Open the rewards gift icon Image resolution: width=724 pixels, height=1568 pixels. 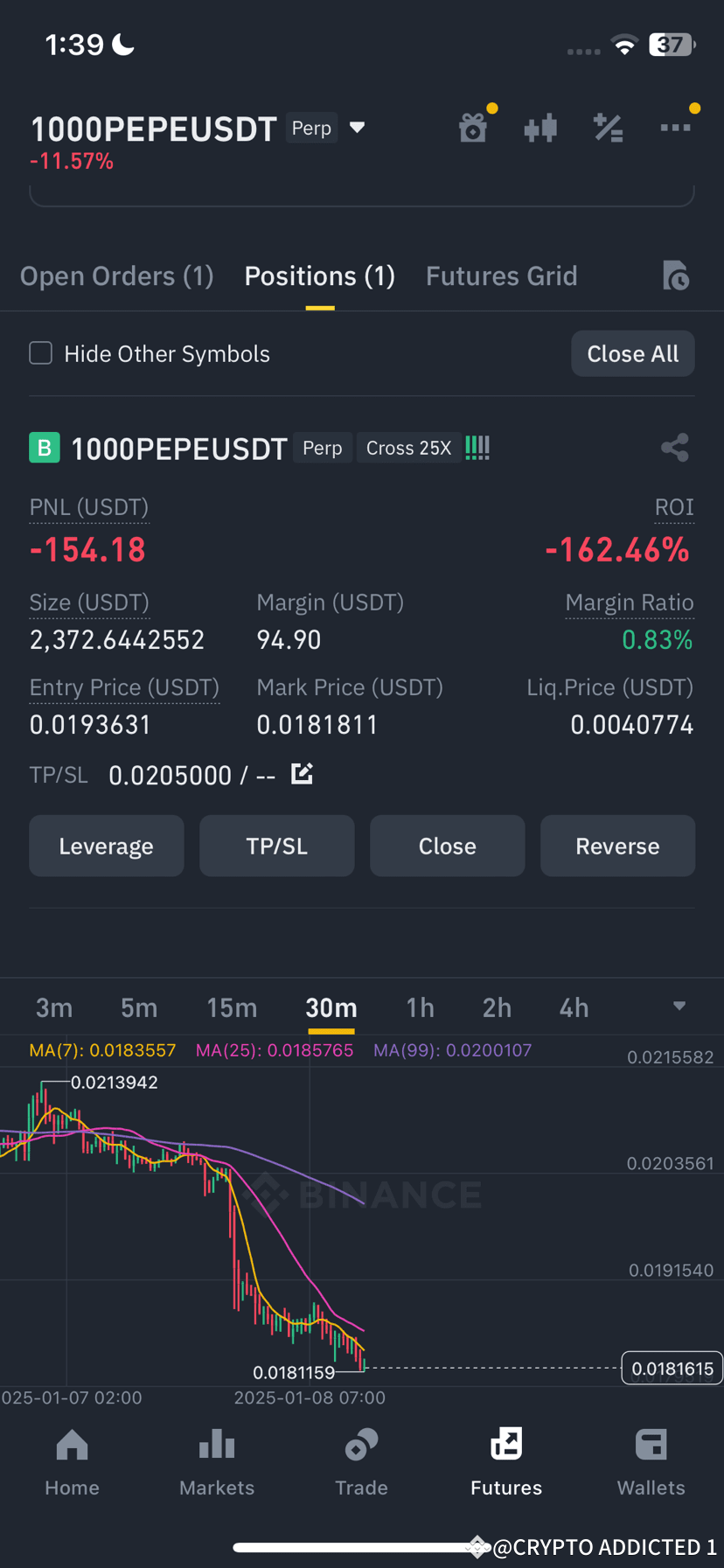click(473, 127)
